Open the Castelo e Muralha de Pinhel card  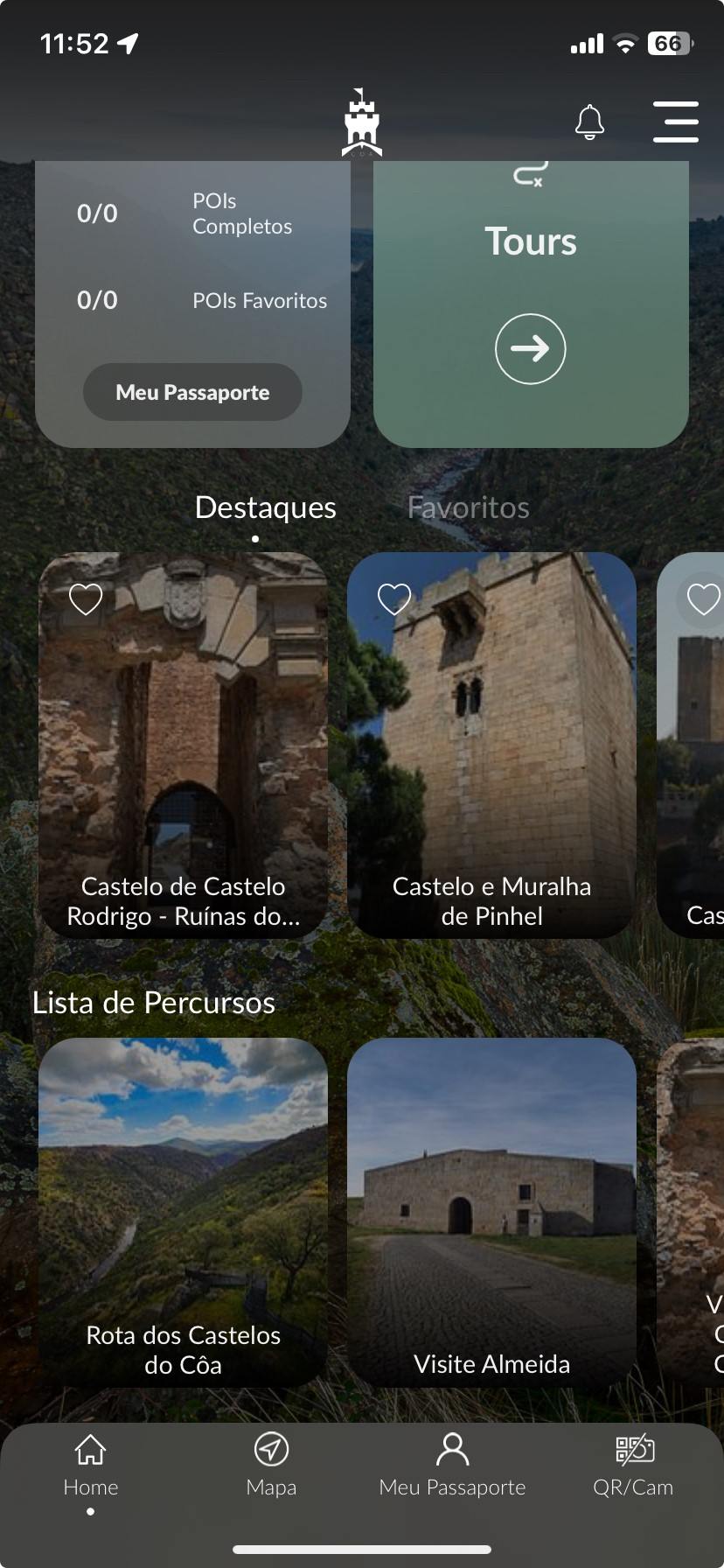pos(491,745)
